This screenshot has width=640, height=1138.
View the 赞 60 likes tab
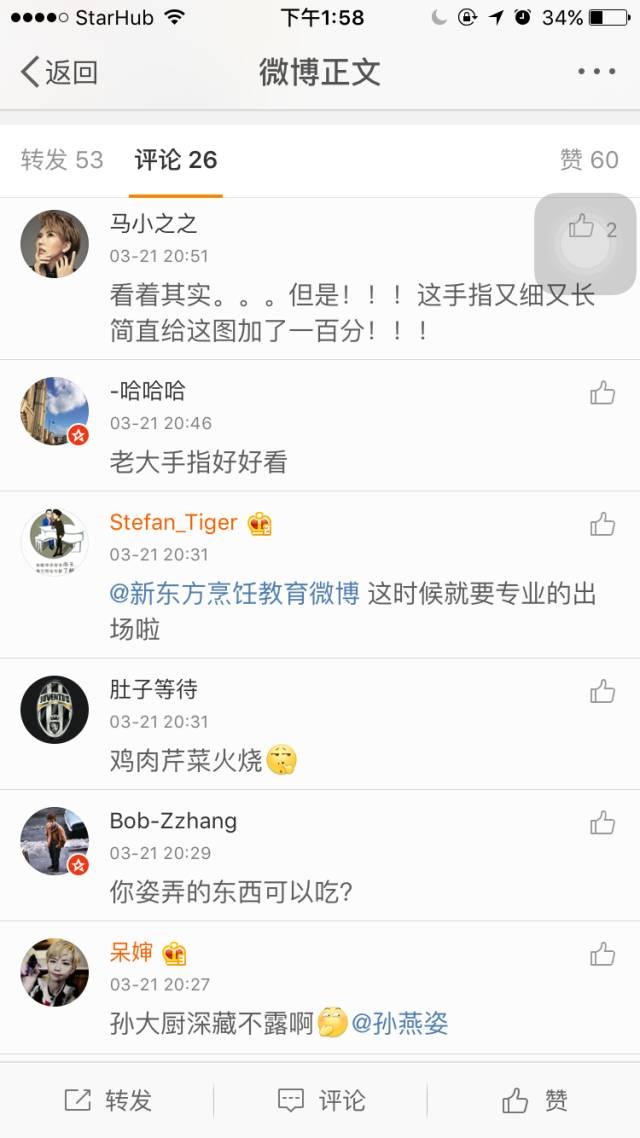click(x=589, y=160)
